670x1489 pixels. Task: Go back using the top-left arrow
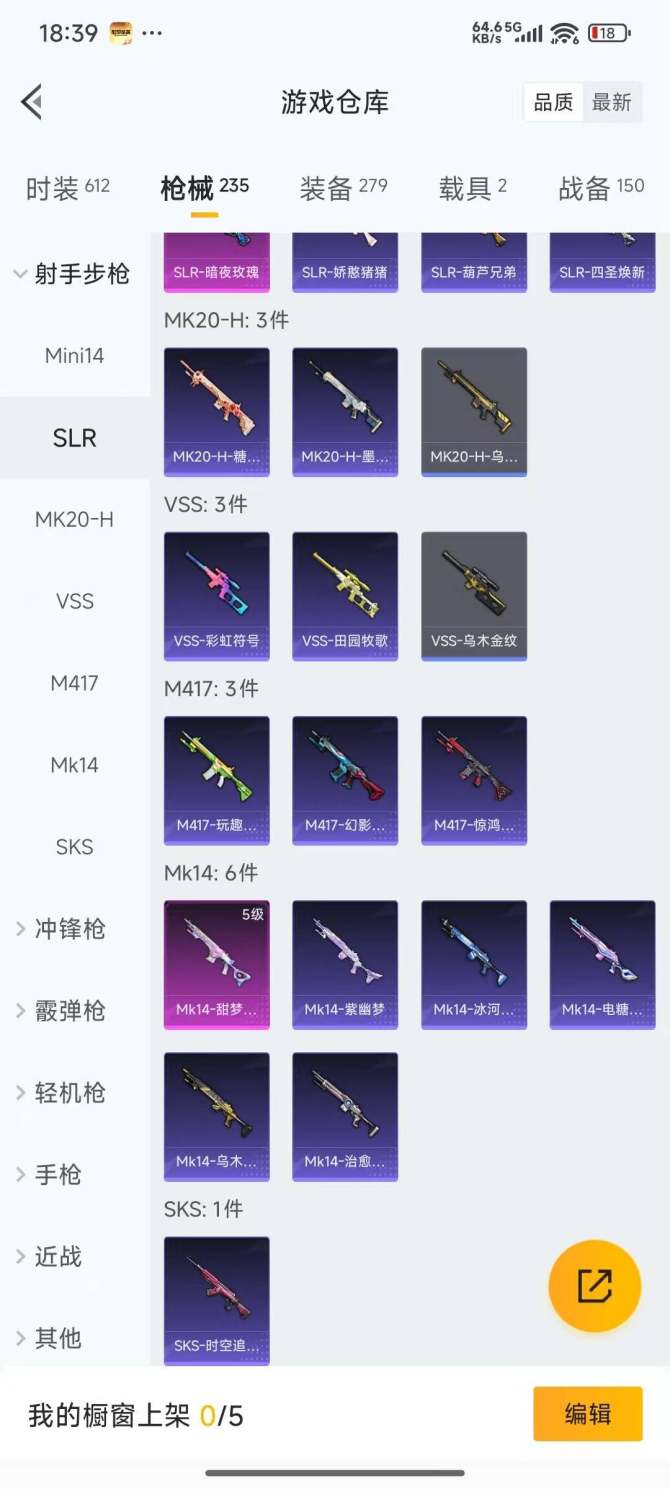pyautogui.click(x=32, y=102)
